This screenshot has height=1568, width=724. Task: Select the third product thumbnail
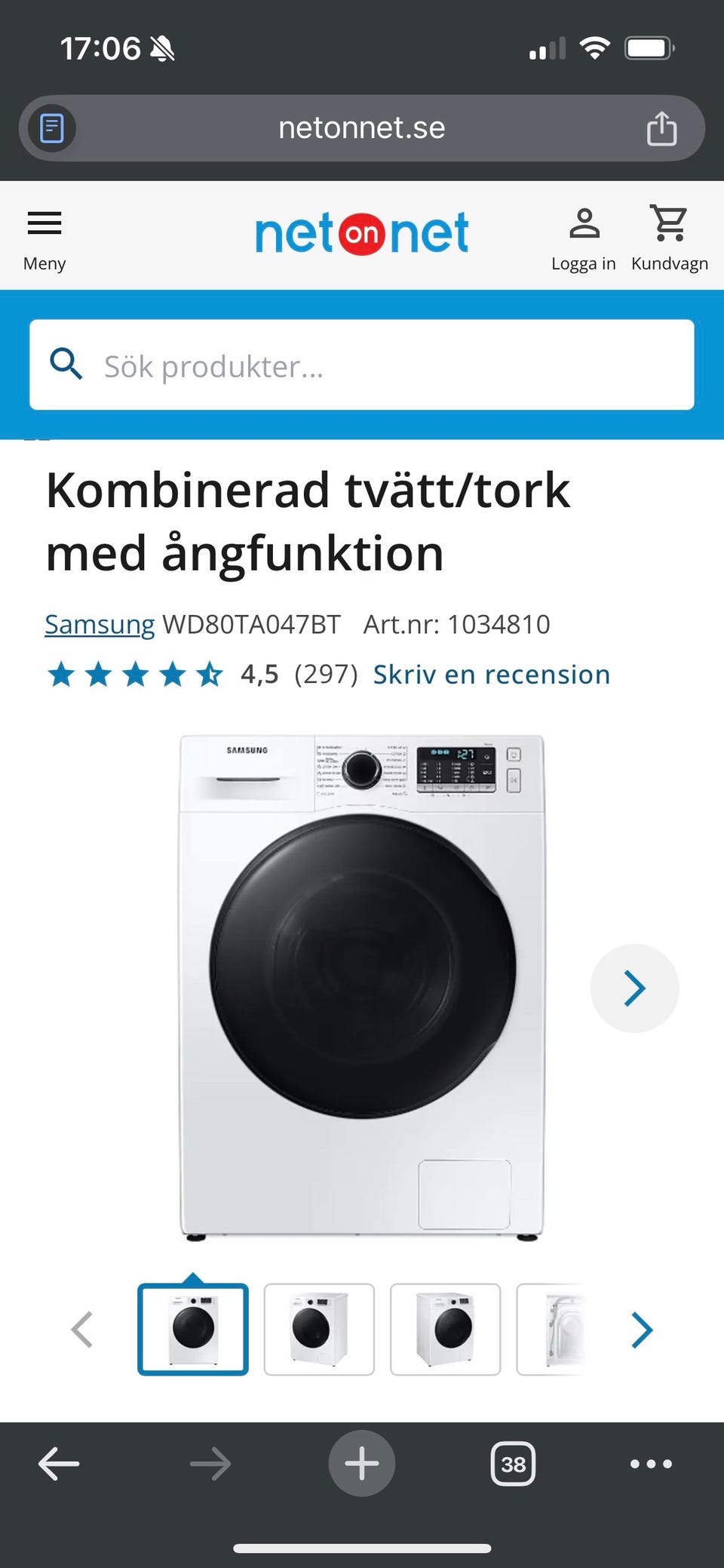pos(445,1330)
